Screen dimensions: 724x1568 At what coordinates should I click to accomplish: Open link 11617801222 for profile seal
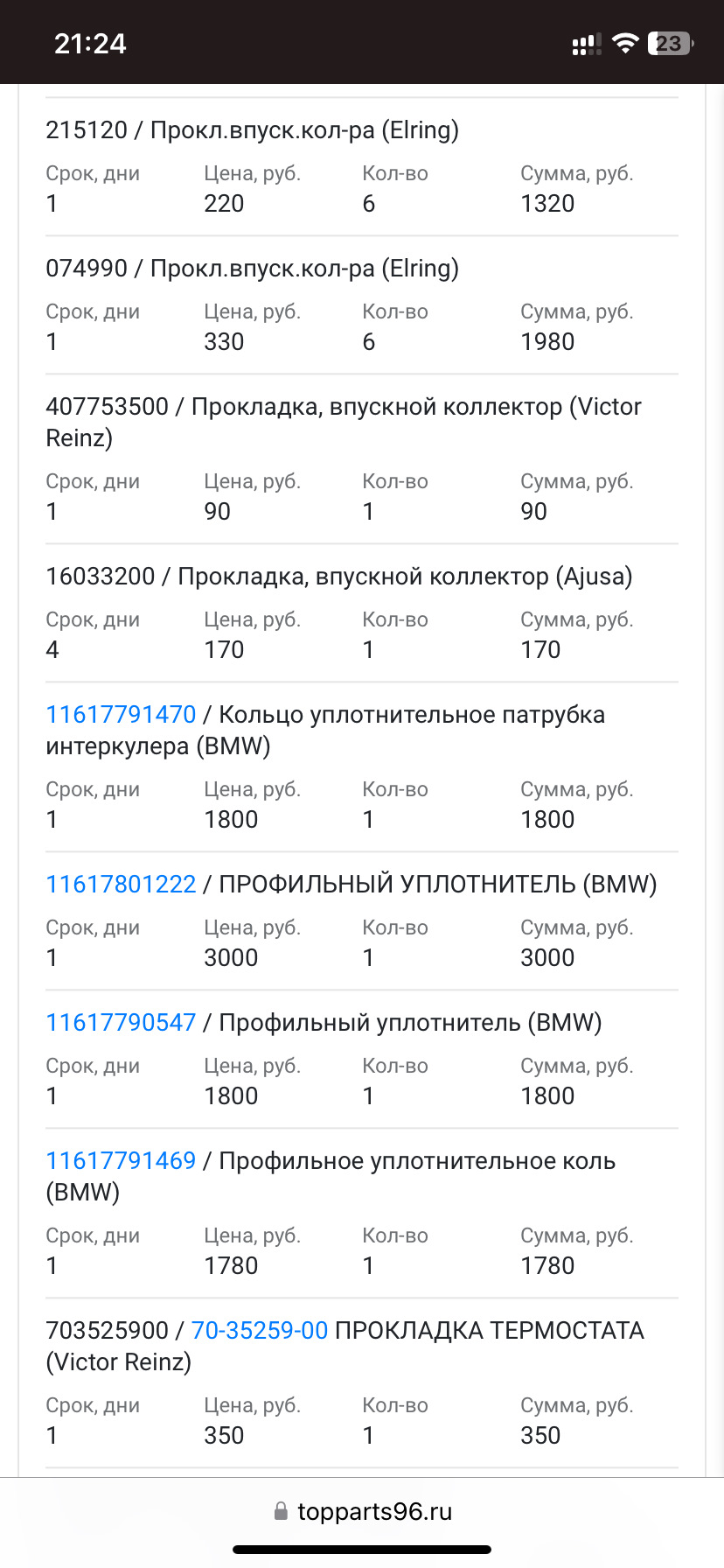click(x=121, y=884)
